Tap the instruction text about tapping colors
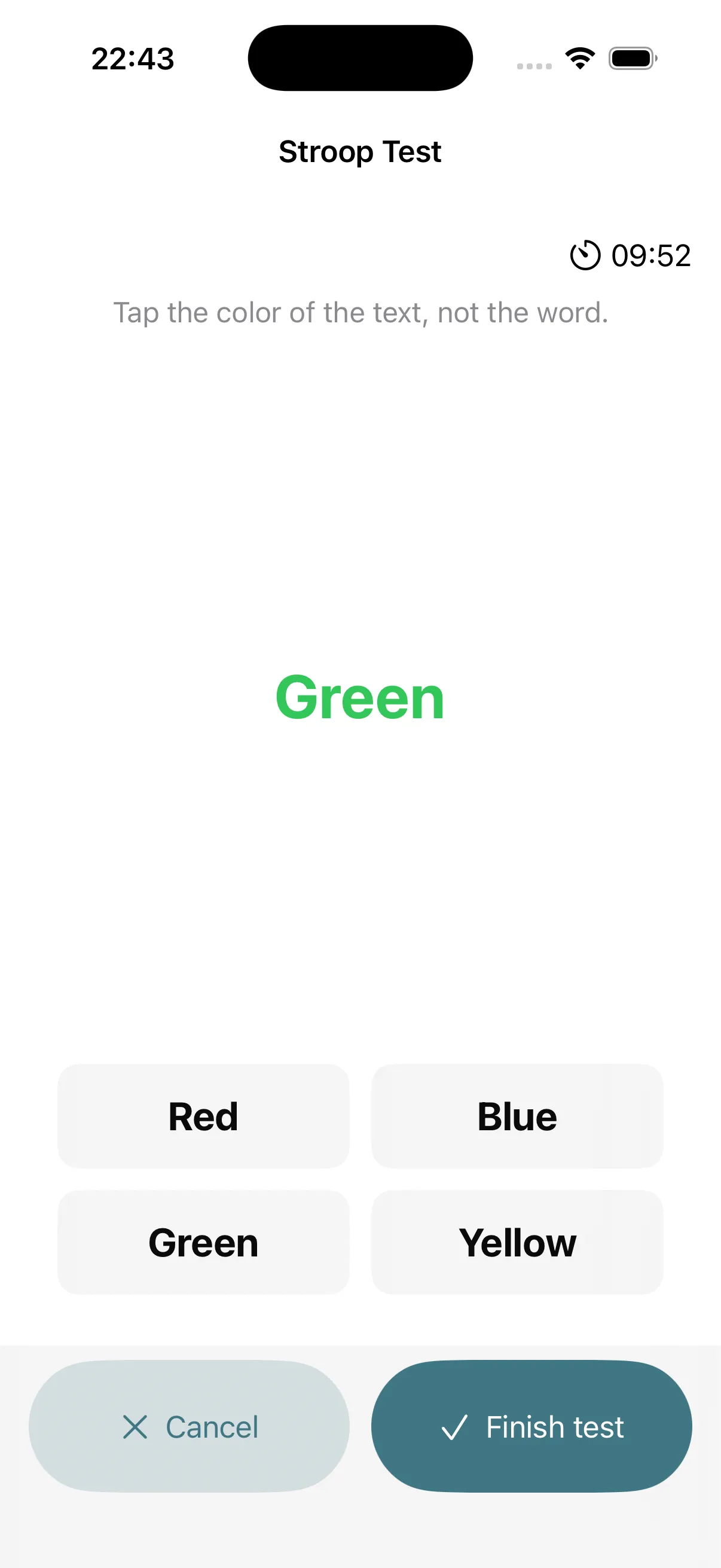This screenshot has width=721, height=1568. 360,312
